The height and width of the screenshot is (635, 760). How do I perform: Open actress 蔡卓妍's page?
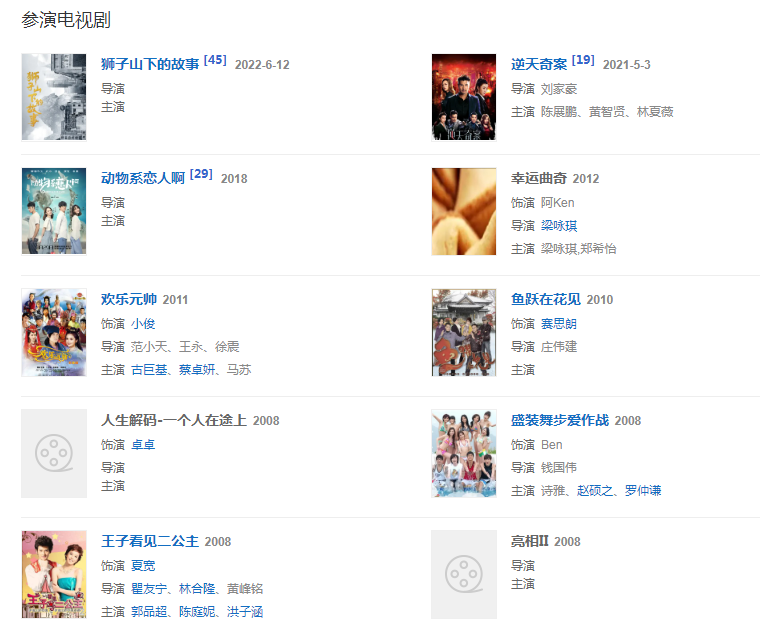click(198, 370)
